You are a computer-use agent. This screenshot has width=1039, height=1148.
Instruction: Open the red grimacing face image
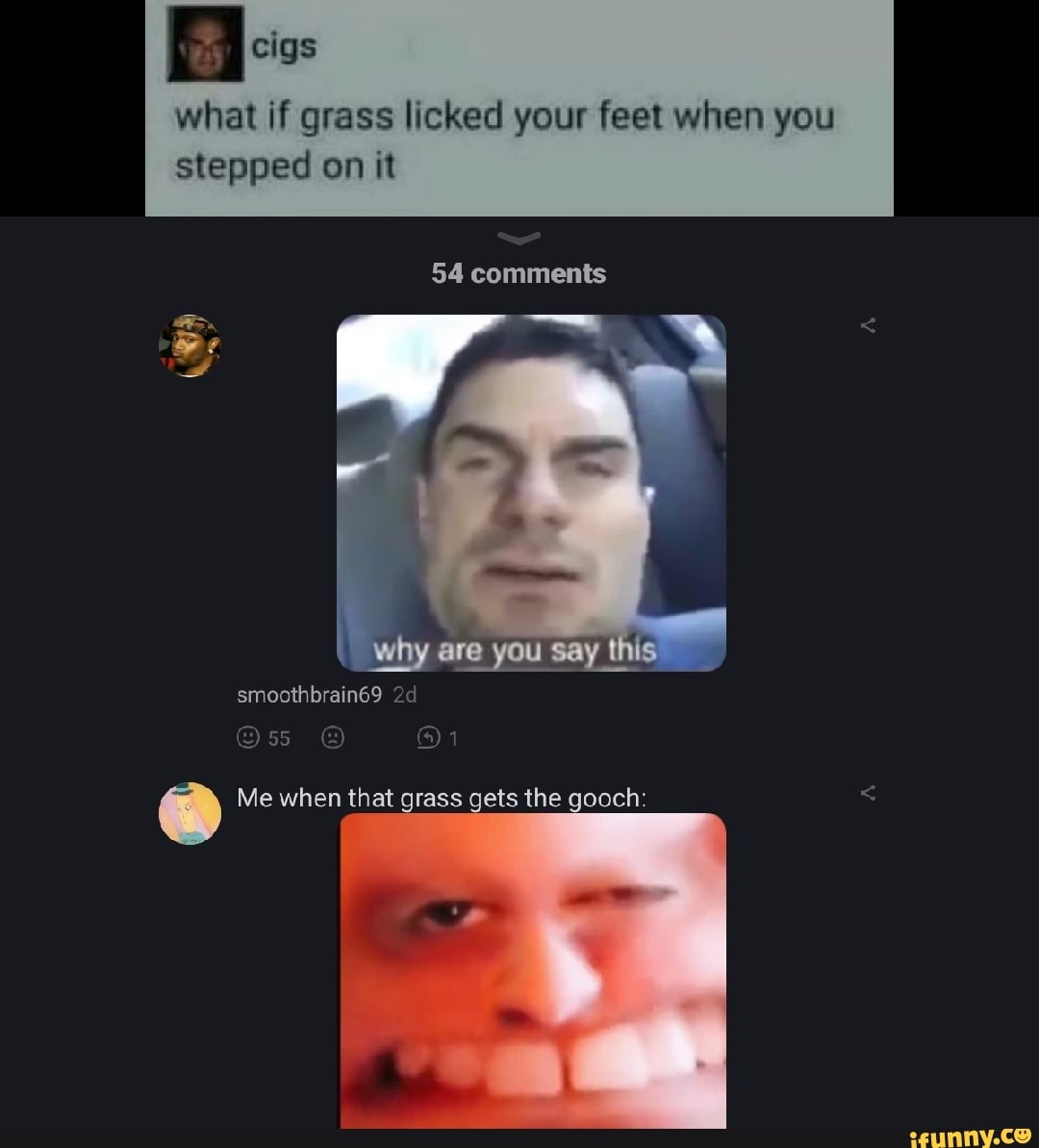coord(532,970)
